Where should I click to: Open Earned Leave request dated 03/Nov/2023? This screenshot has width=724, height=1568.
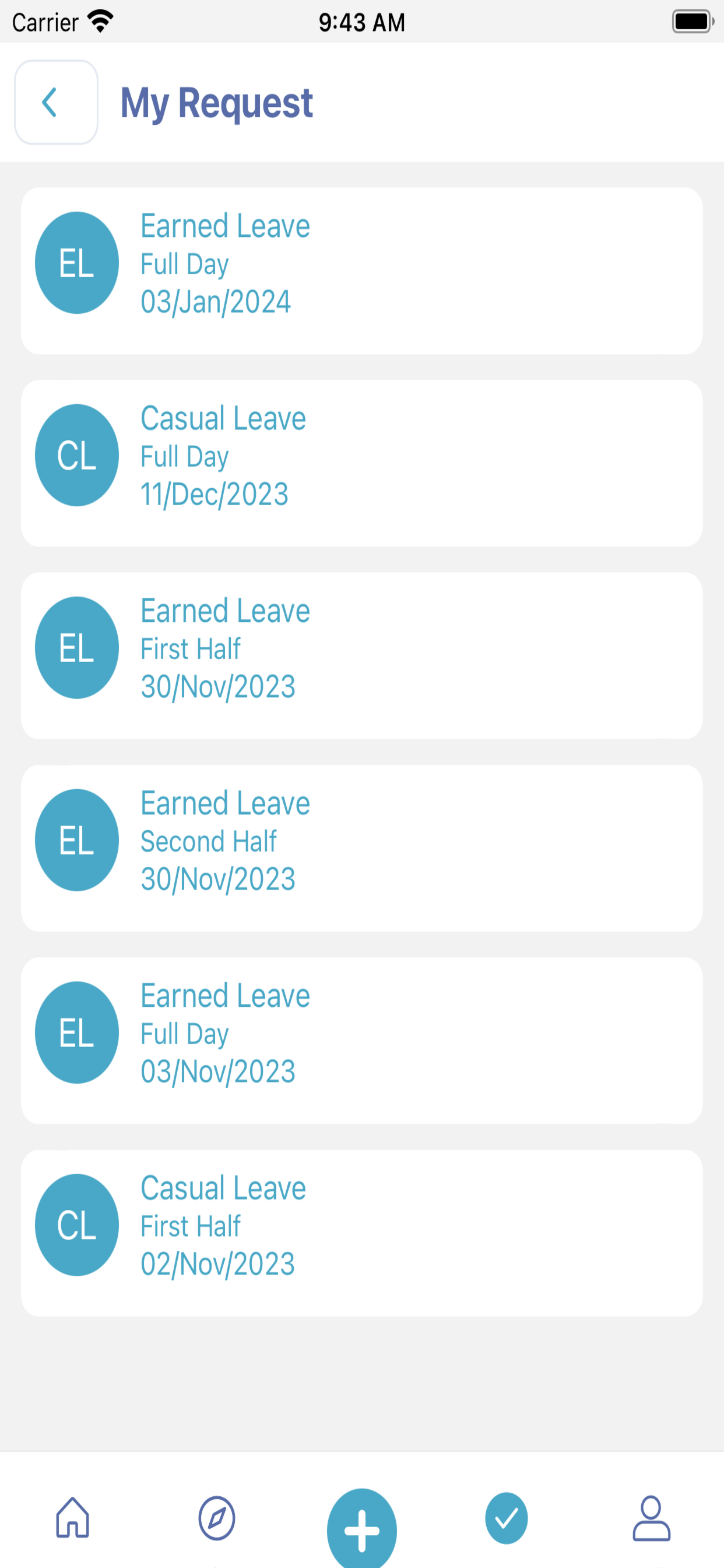click(x=362, y=1040)
